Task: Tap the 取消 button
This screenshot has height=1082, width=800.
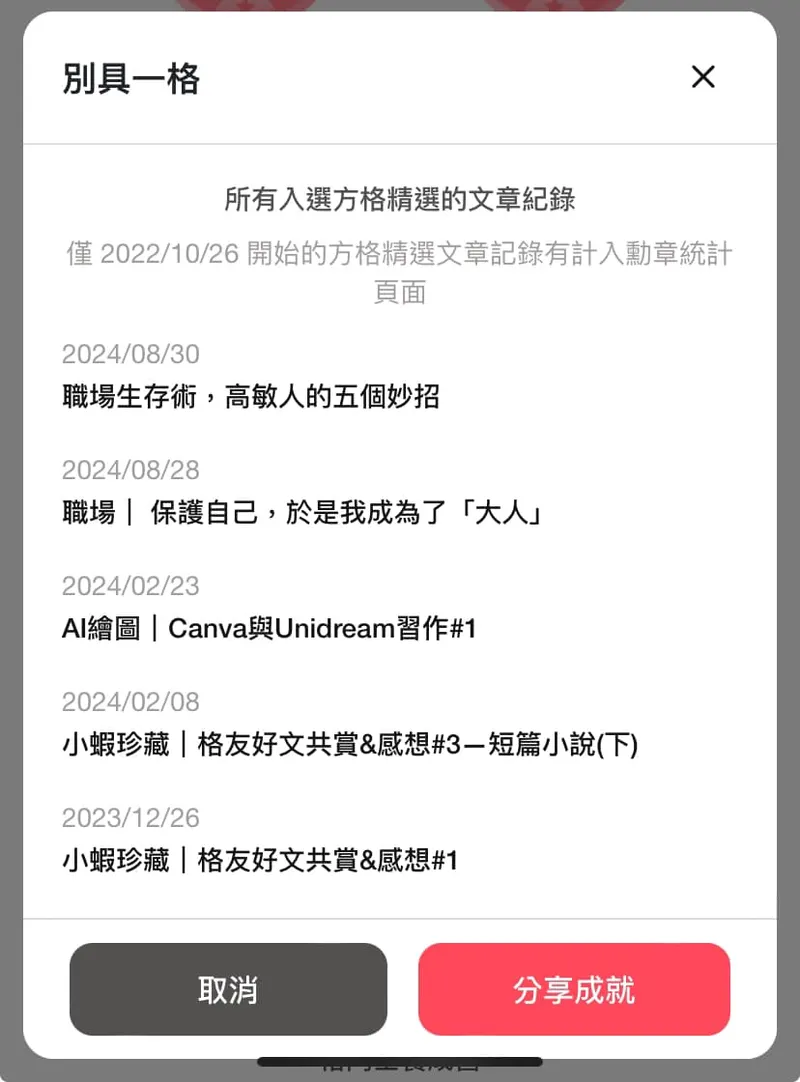Action: pyautogui.click(x=228, y=989)
